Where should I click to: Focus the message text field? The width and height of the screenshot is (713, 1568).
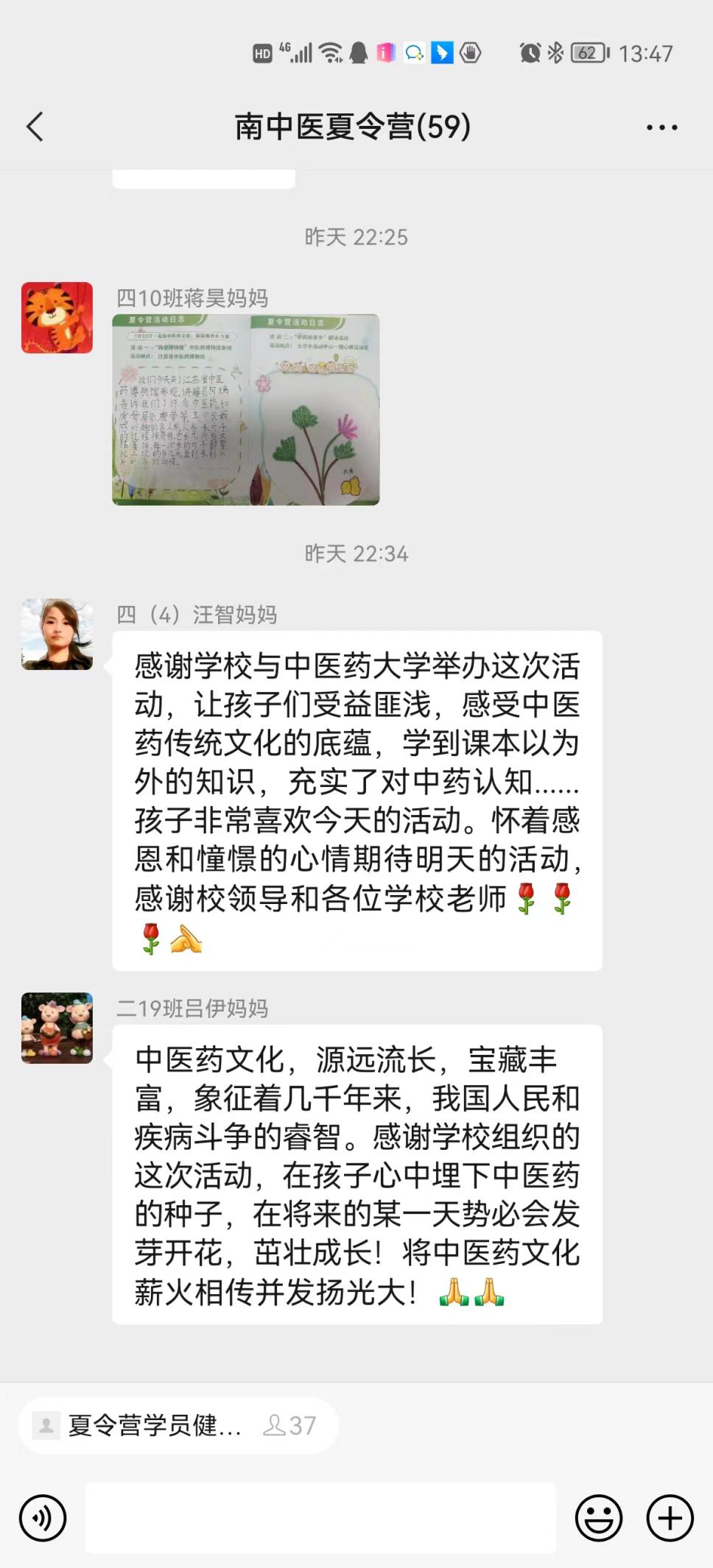point(320,1518)
